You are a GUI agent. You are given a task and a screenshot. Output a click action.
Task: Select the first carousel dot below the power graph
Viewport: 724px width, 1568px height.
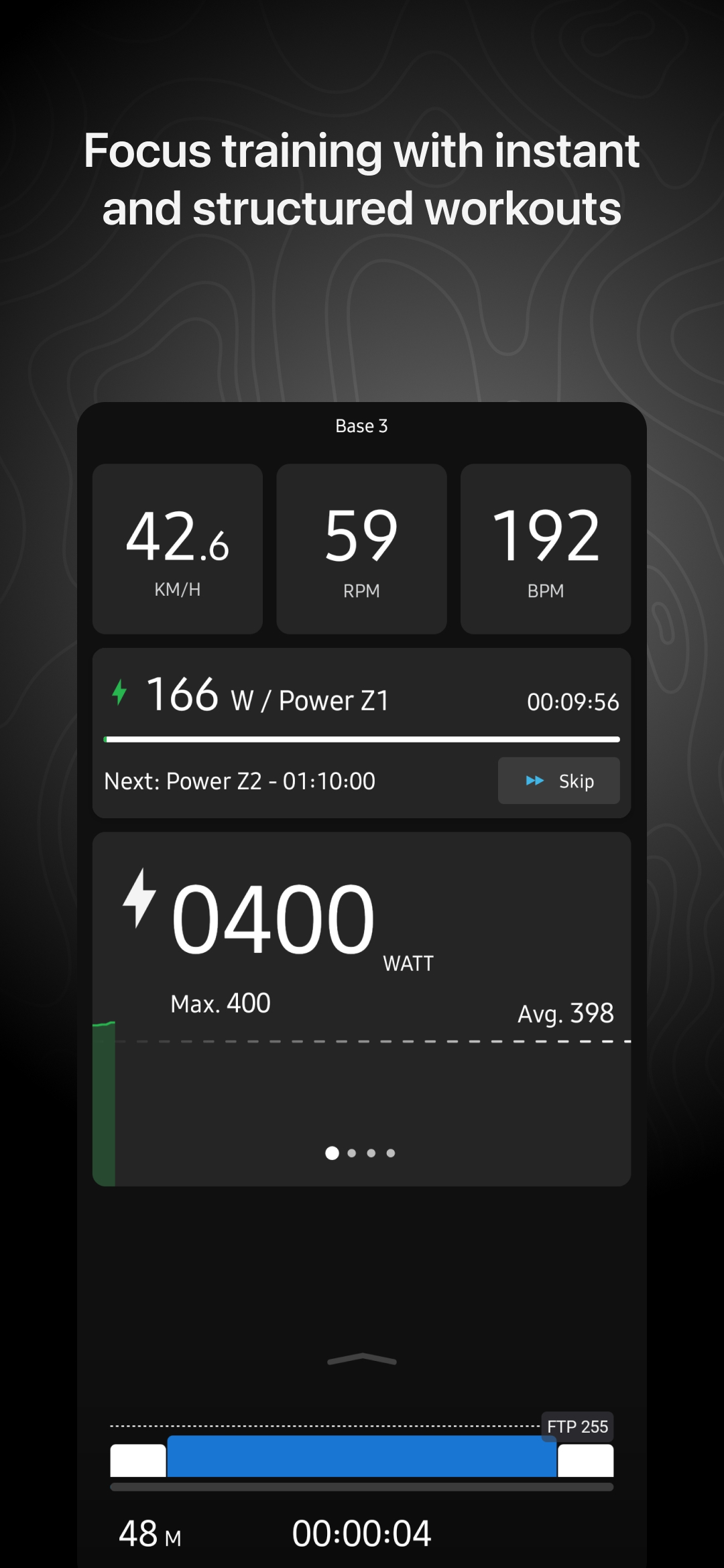point(332,1153)
